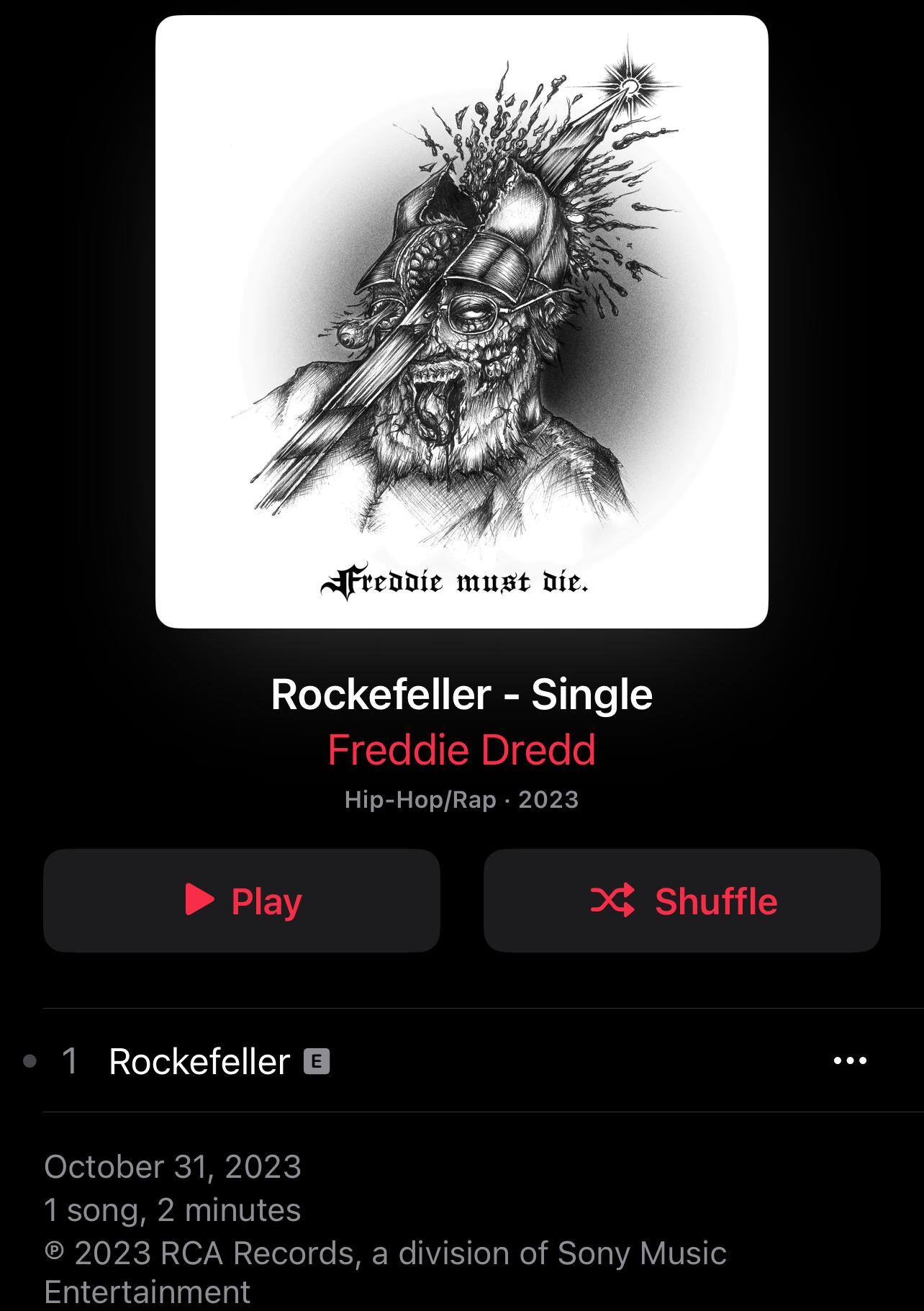Open more options for Rockefeller track
924x1311 pixels.
850,1060
